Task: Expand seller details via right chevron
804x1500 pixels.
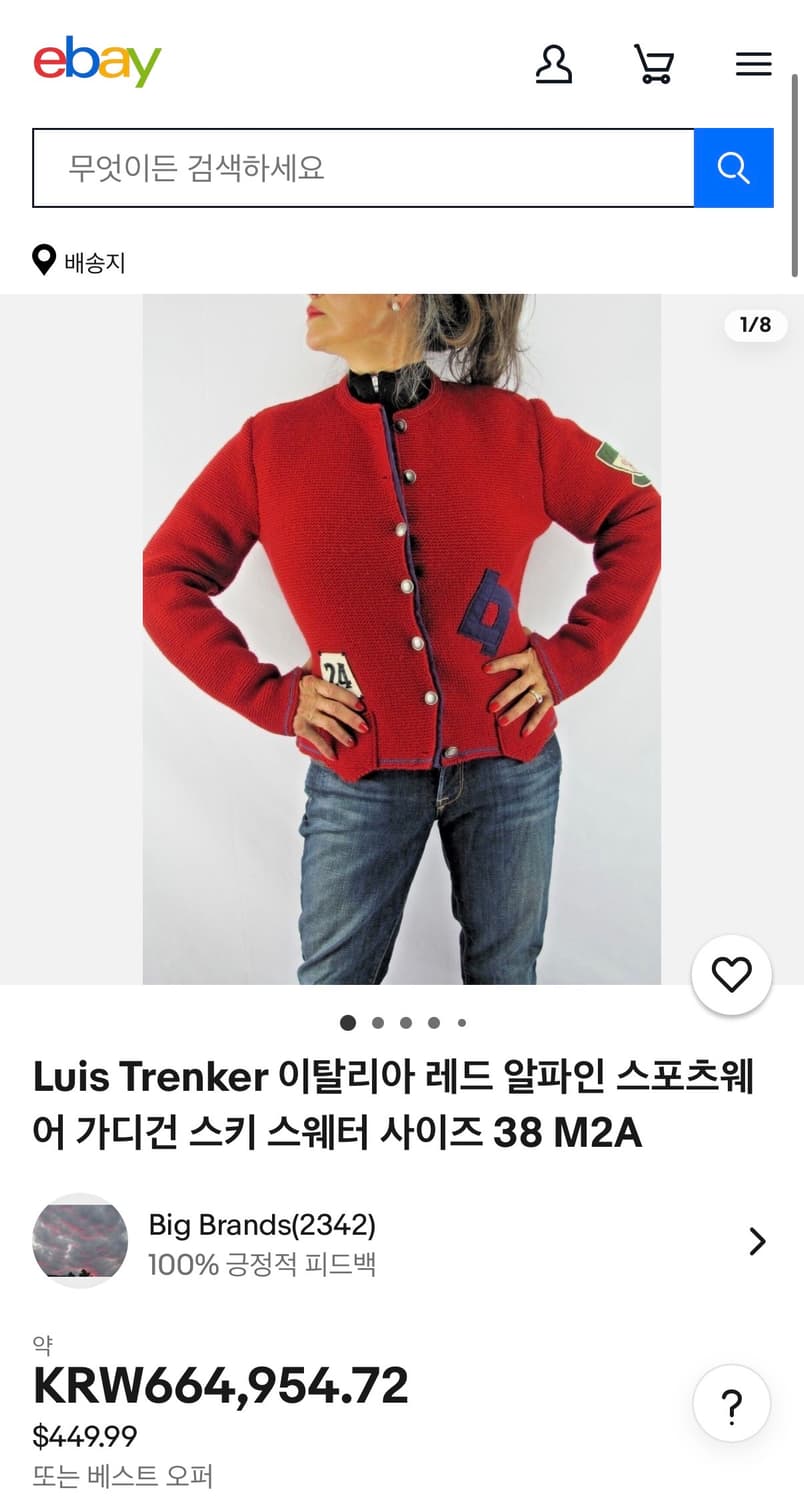Action: [757, 1241]
